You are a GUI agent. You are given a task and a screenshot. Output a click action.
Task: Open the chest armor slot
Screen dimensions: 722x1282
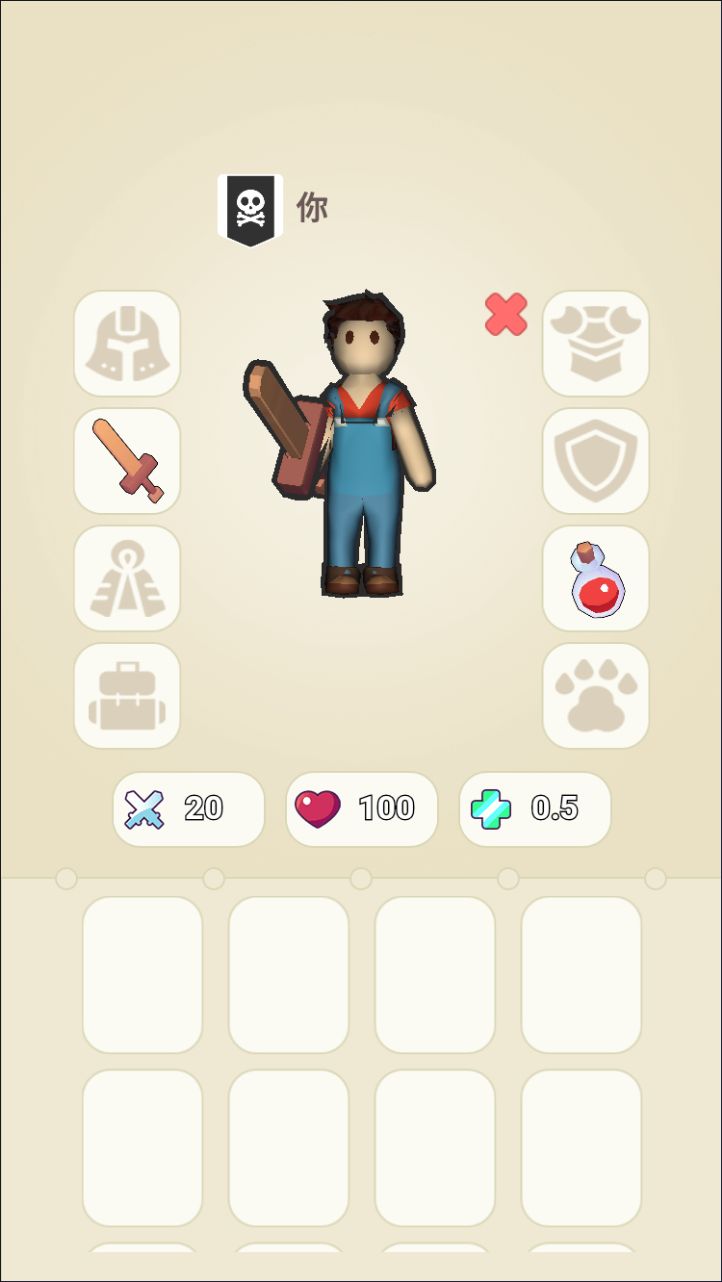[596, 344]
